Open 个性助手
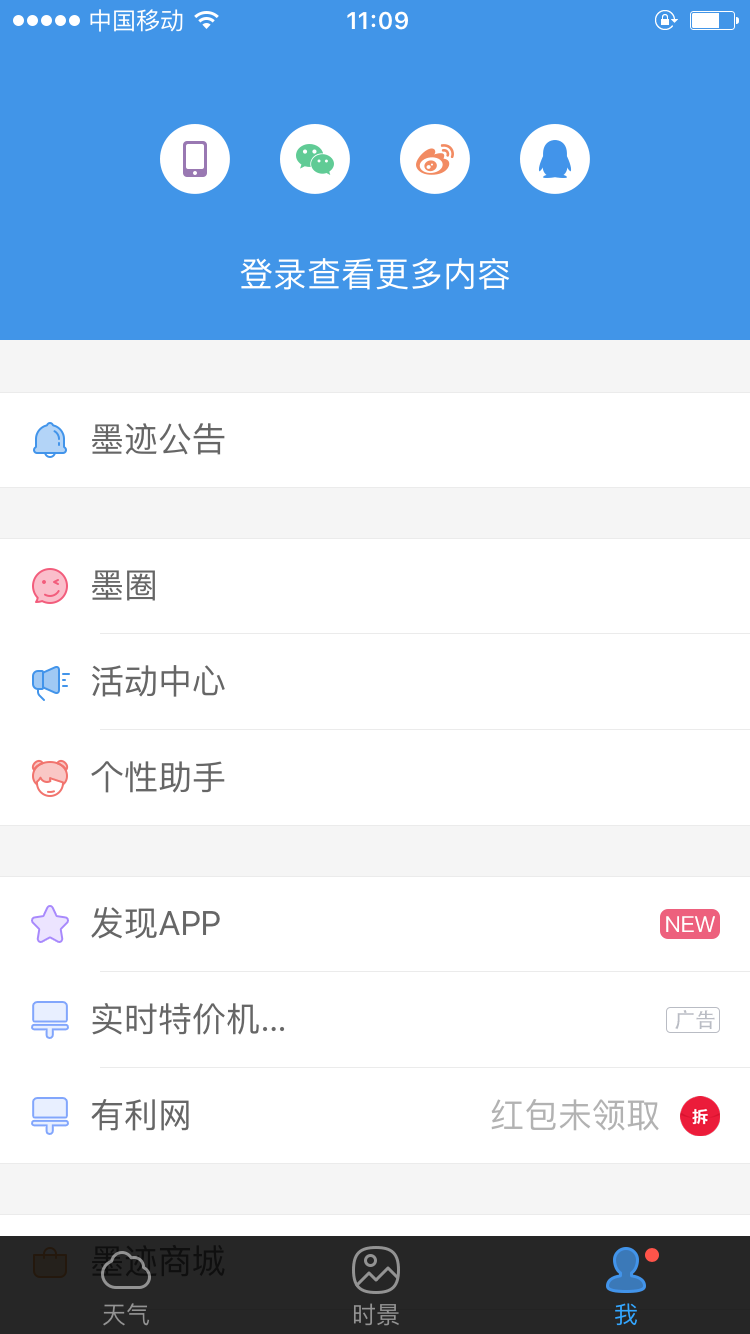This screenshot has width=750, height=1334. 375,778
